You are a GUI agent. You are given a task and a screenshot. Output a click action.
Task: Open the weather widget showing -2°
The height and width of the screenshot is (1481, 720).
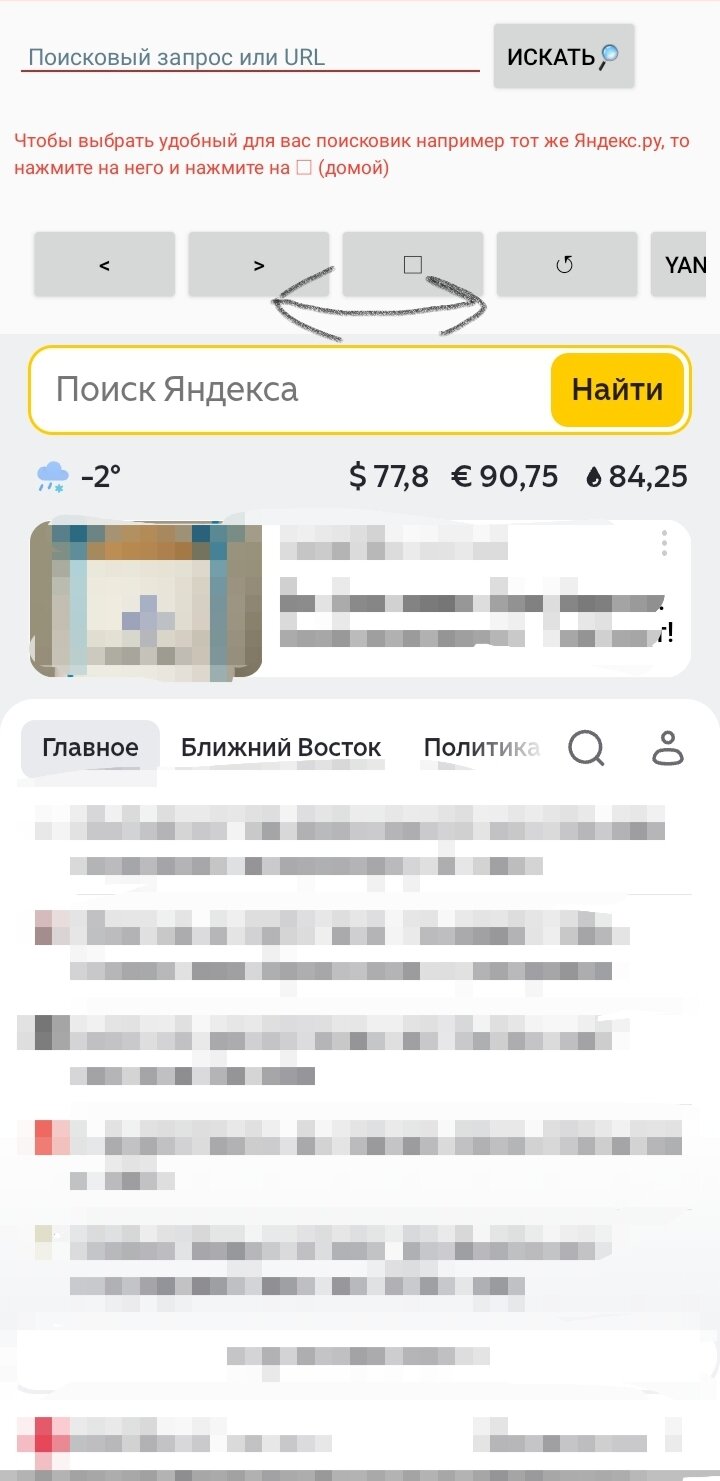pyautogui.click(x=78, y=476)
